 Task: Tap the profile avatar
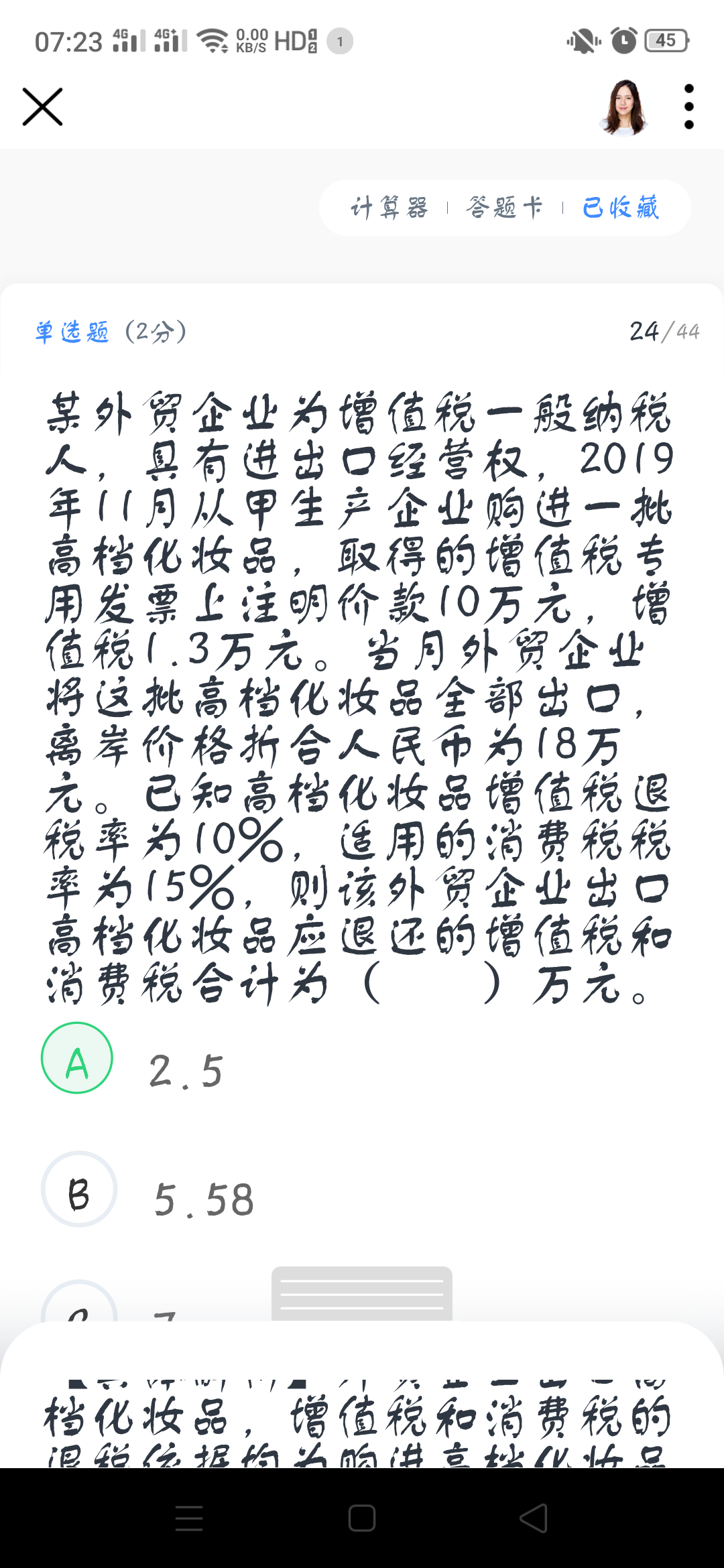[x=624, y=107]
